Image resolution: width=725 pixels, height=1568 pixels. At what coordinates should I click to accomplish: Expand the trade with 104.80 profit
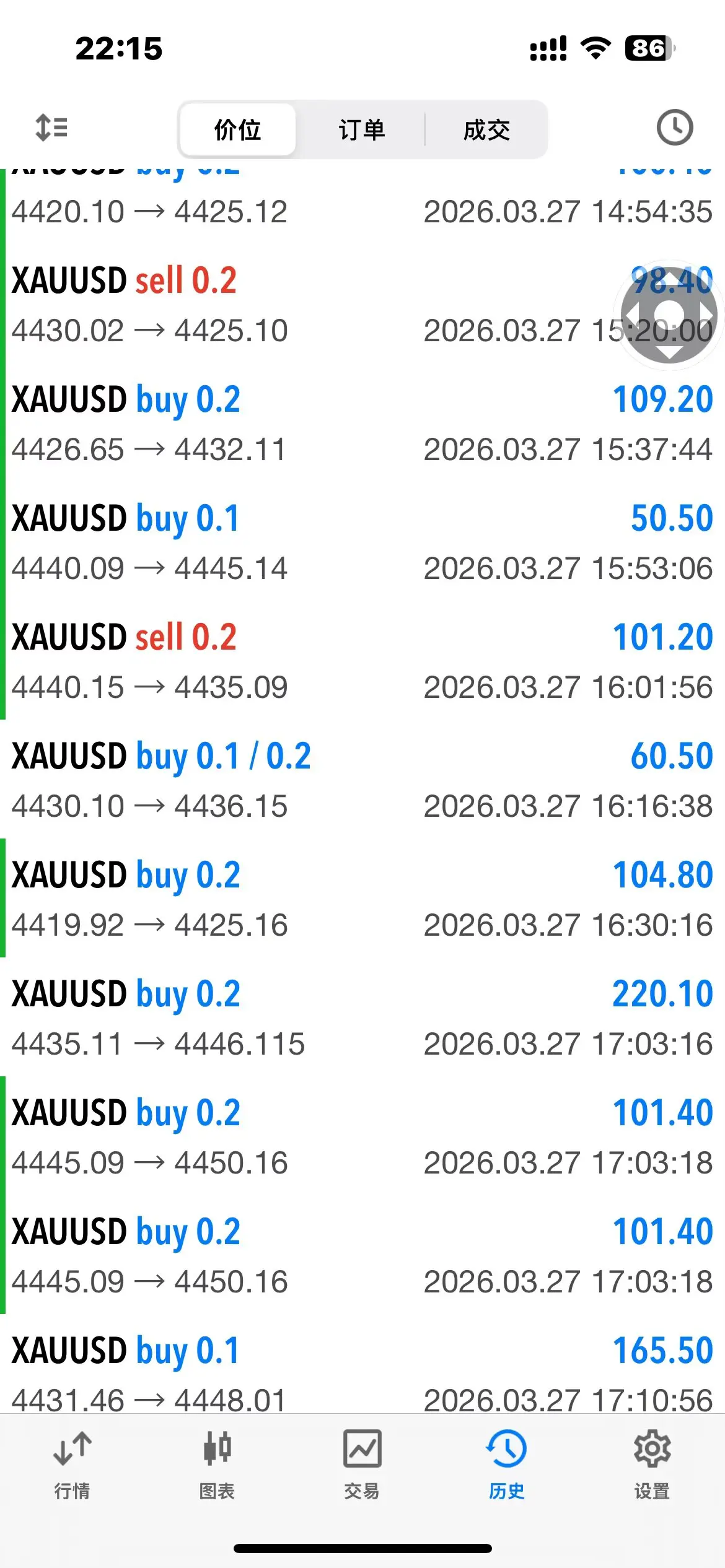click(x=362, y=899)
